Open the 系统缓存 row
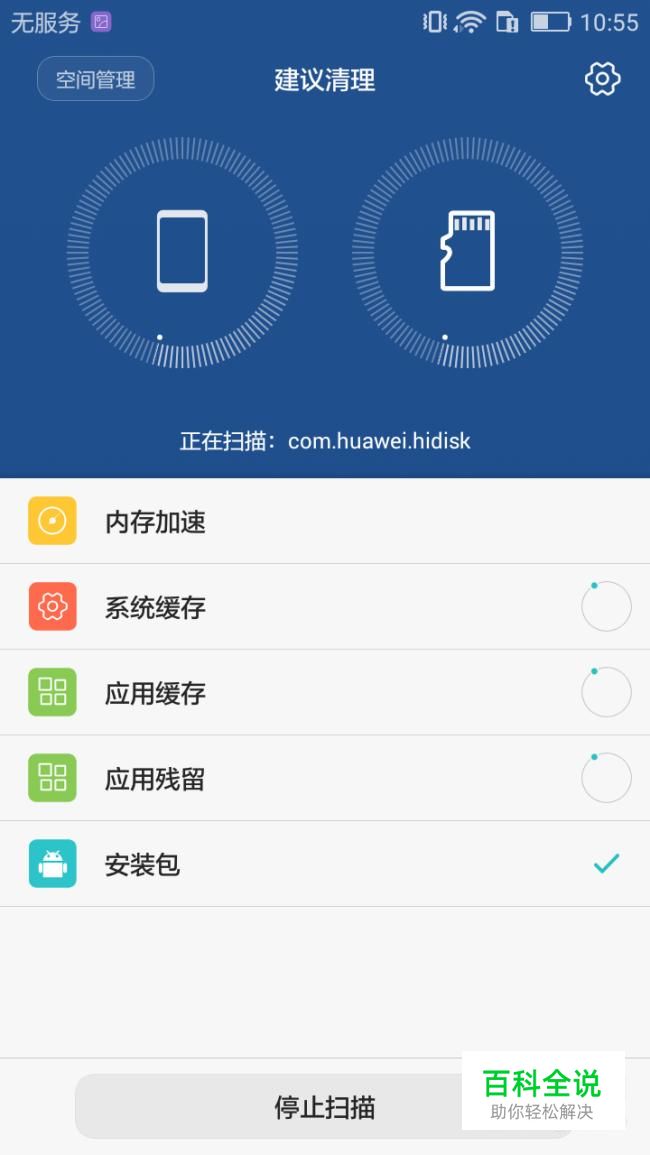The height and width of the screenshot is (1155, 650). tap(325, 607)
